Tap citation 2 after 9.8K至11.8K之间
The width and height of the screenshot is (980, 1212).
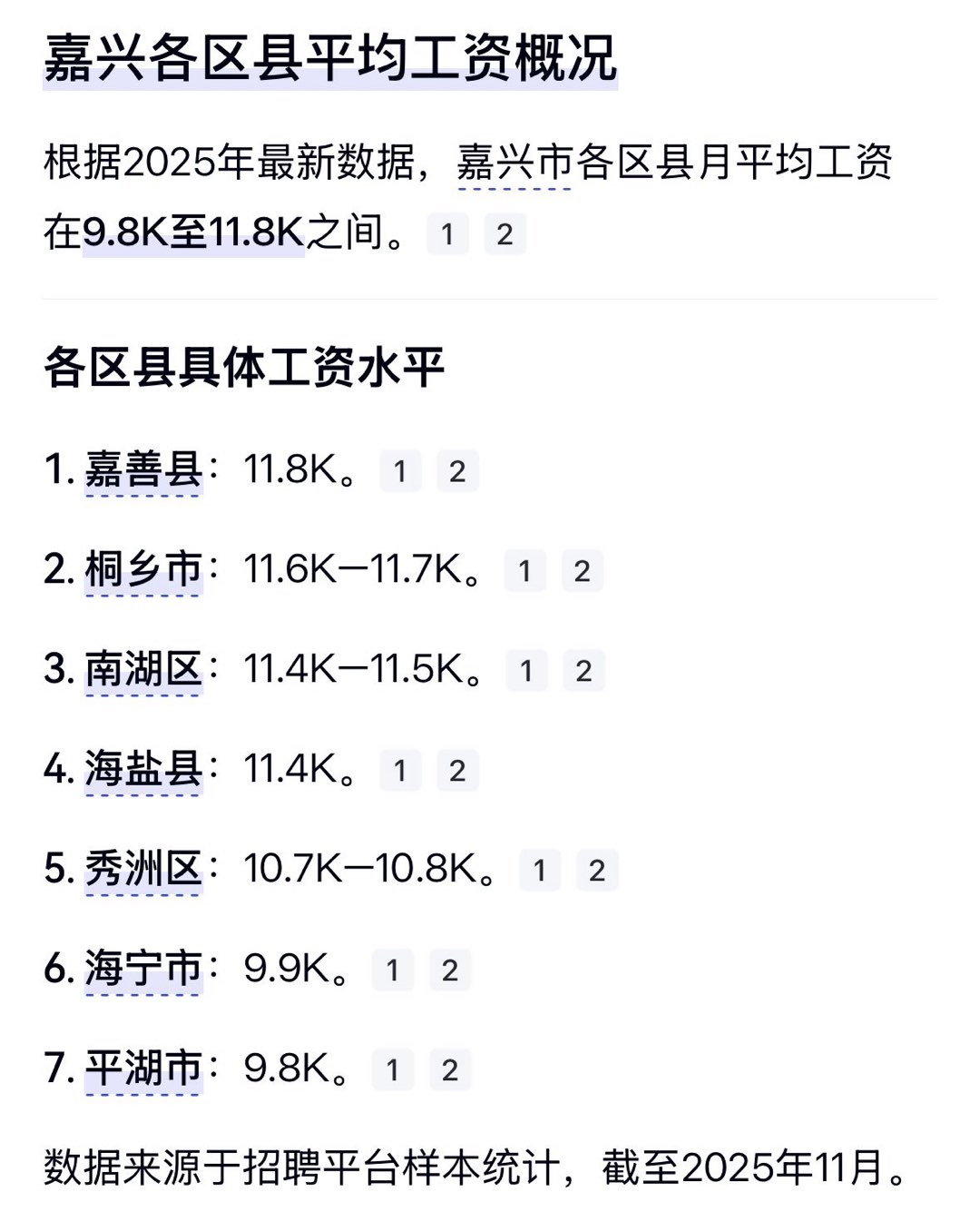coord(505,234)
